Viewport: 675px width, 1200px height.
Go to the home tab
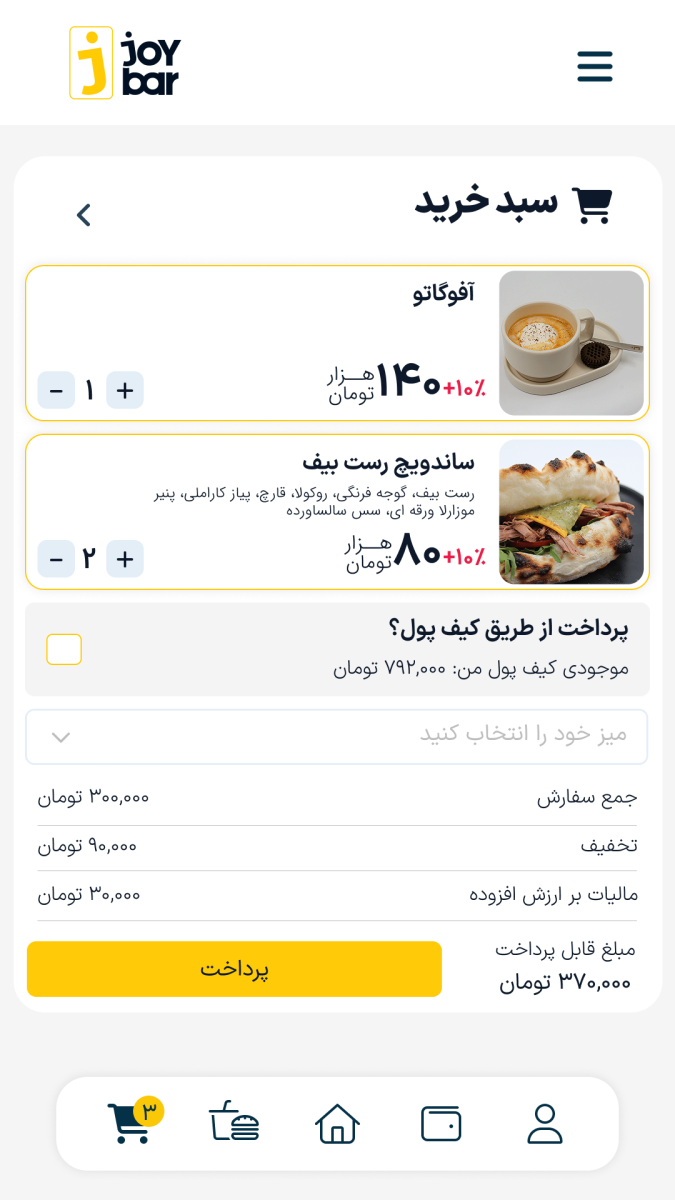(337, 1123)
